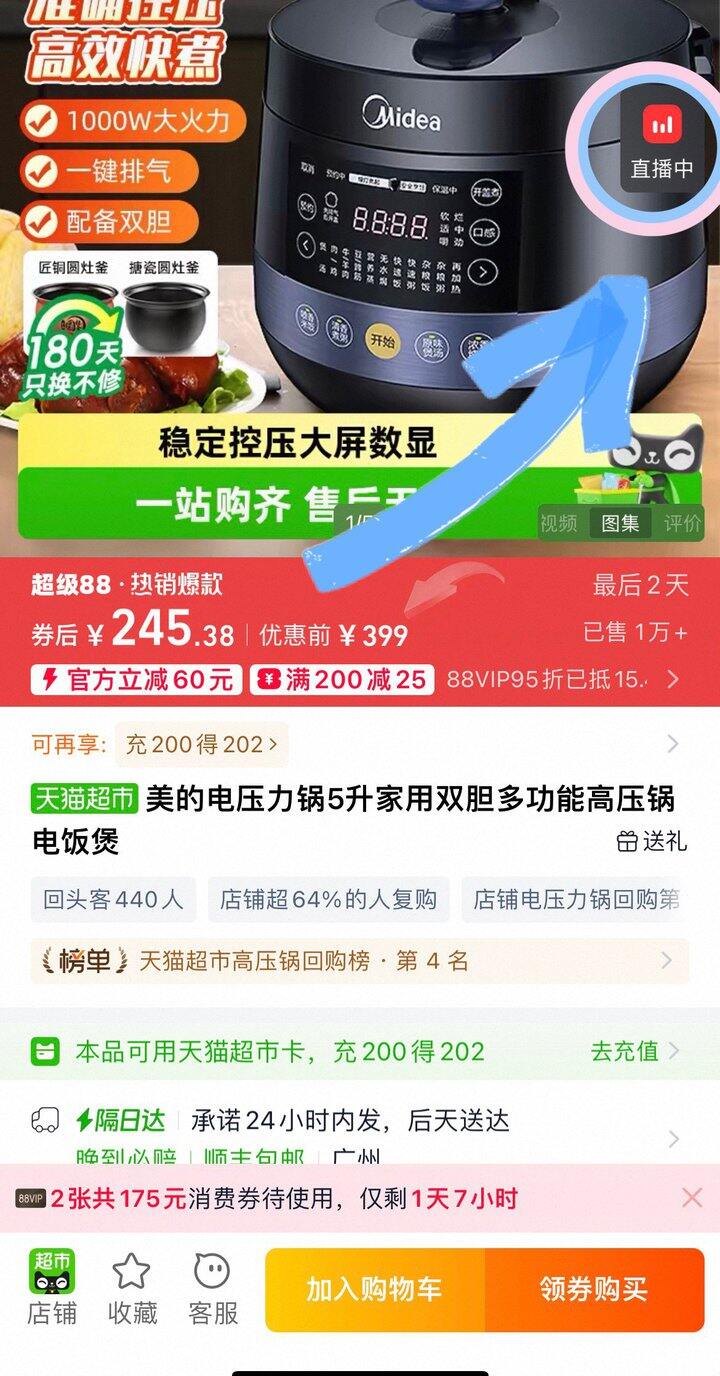720x1376 pixels.
Task: Expand the discount details chevron
Action: [673, 680]
